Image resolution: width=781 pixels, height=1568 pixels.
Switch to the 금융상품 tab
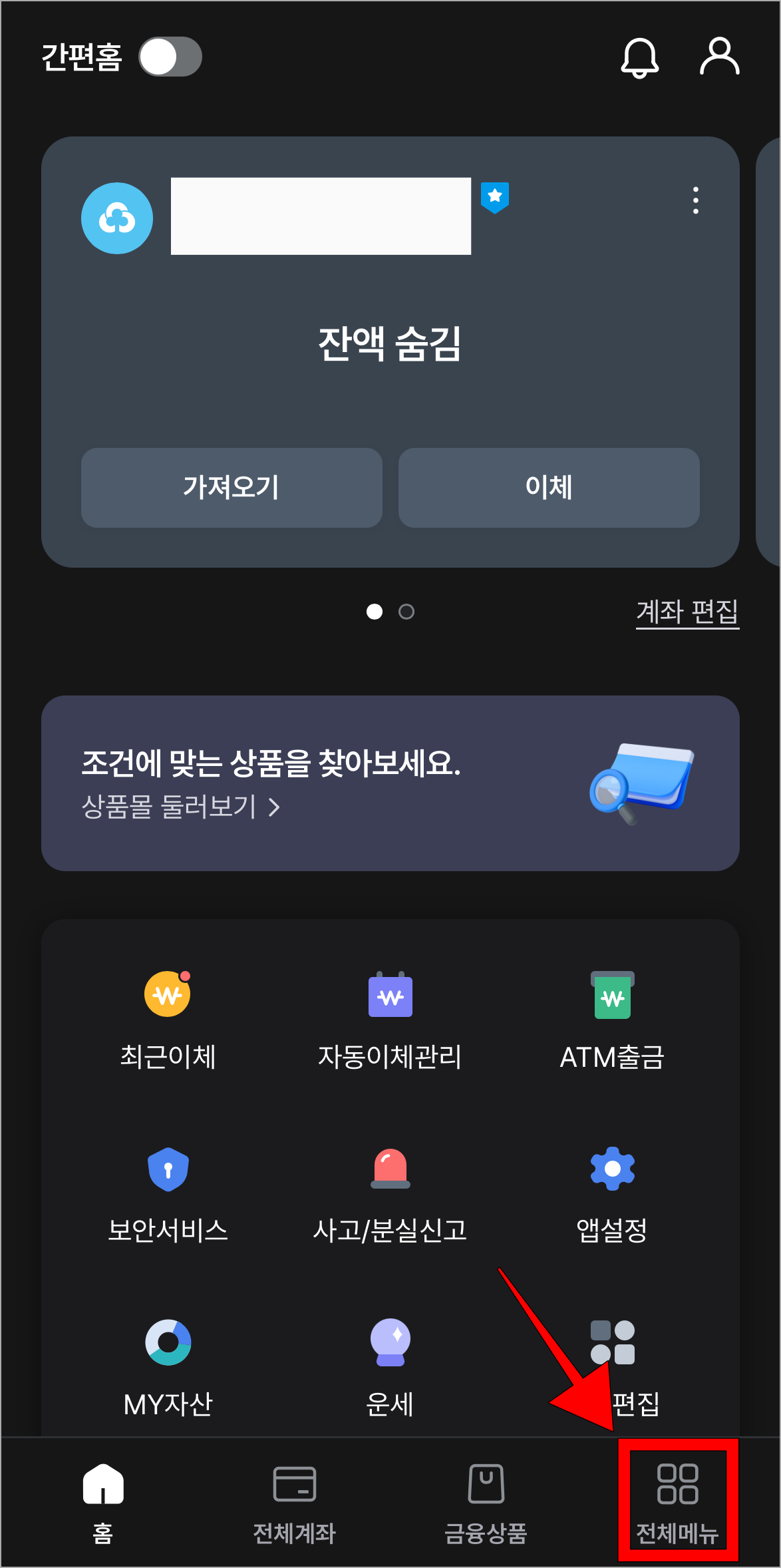coord(485,1501)
